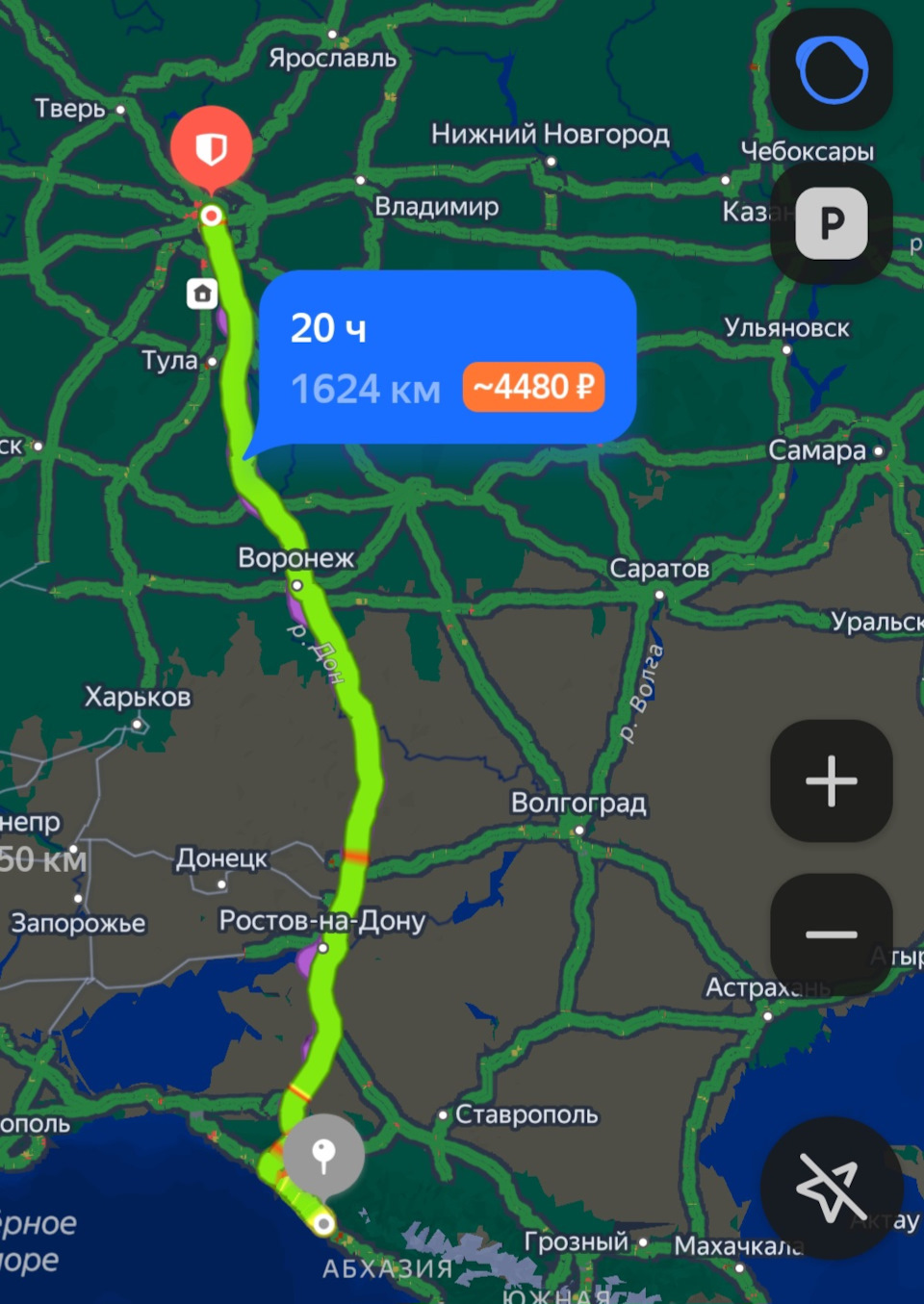Tap the gray destination pin
Image resolution: width=924 pixels, height=1304 pixels.
[324, 1152]
